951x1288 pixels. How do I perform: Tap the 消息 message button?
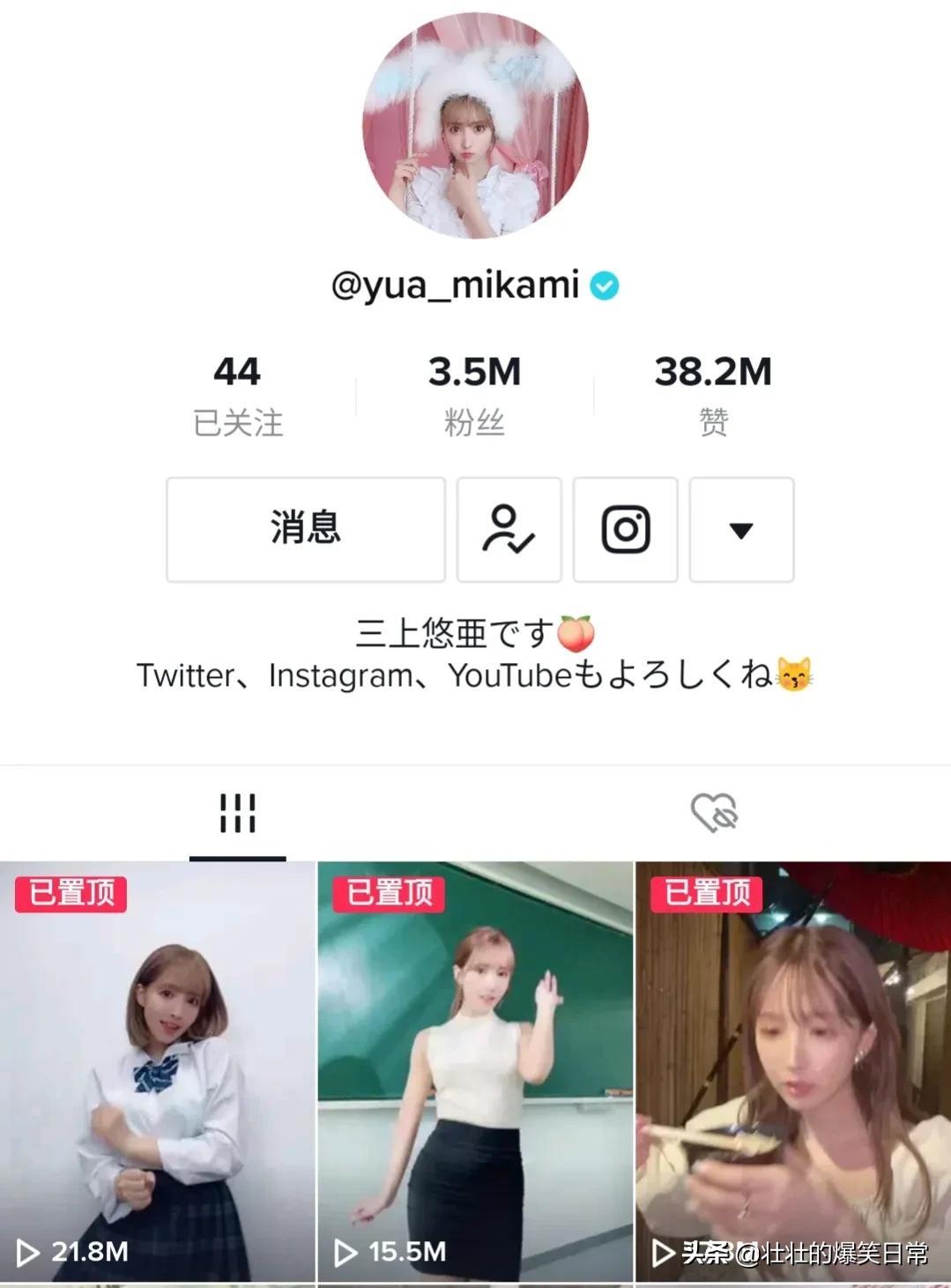305,529
